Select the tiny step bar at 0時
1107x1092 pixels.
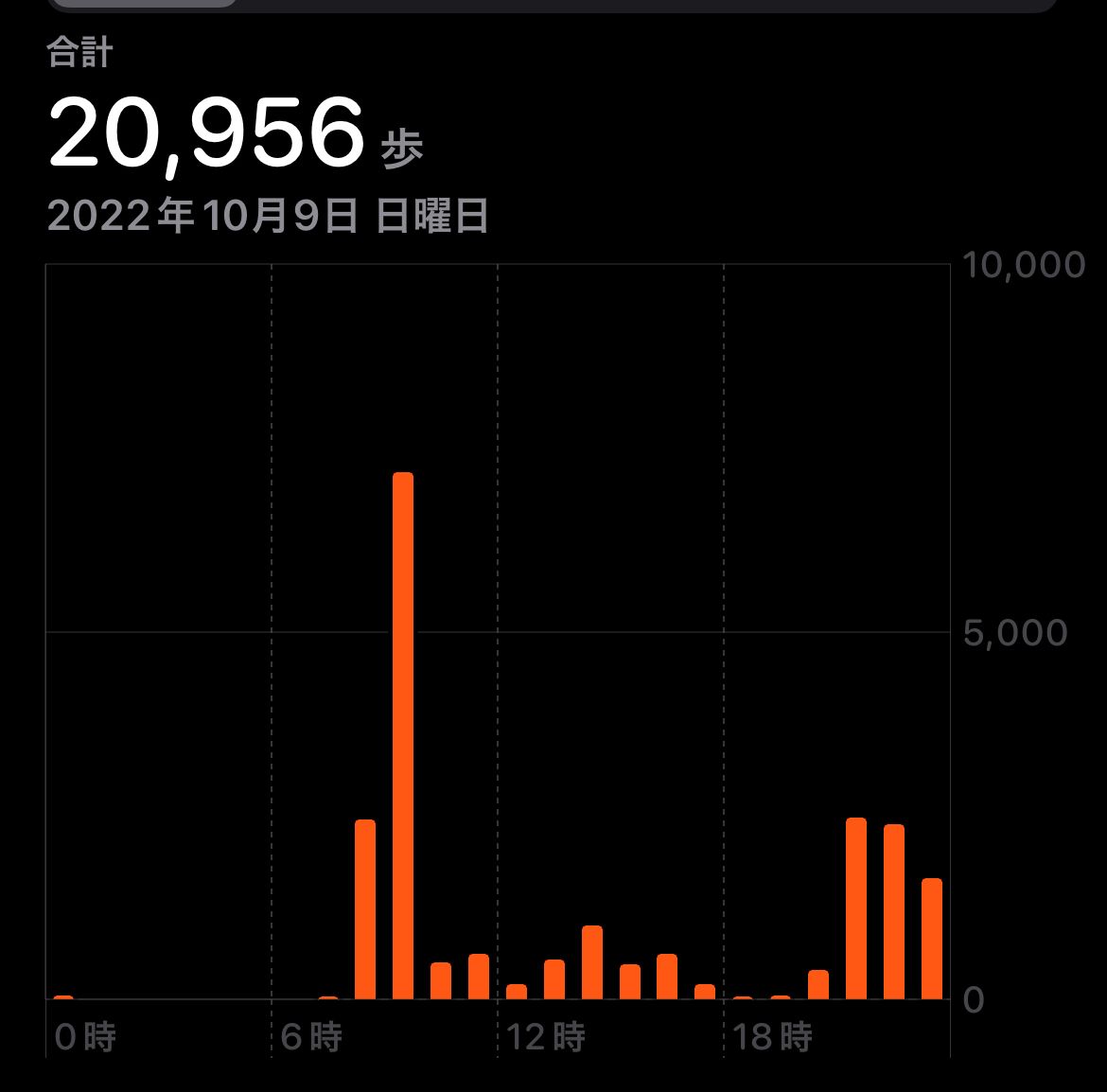(63, 996)
